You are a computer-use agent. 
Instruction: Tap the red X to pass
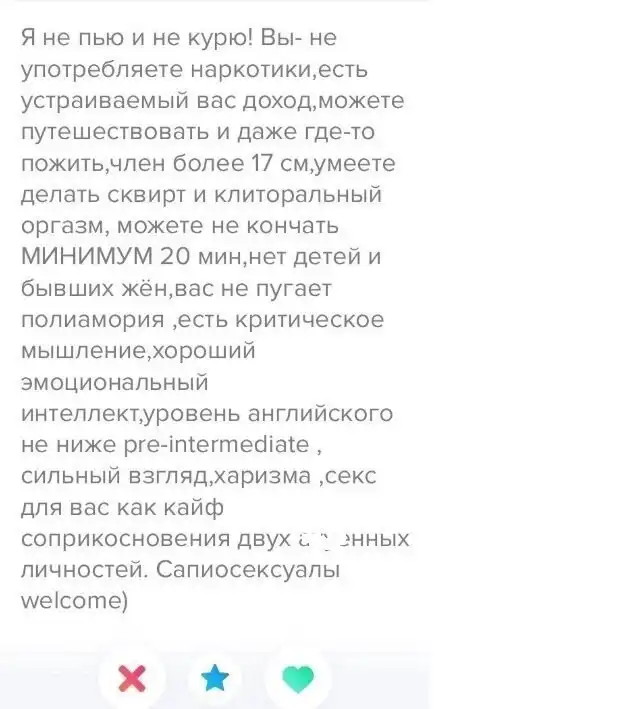click(x=133, y=681)
